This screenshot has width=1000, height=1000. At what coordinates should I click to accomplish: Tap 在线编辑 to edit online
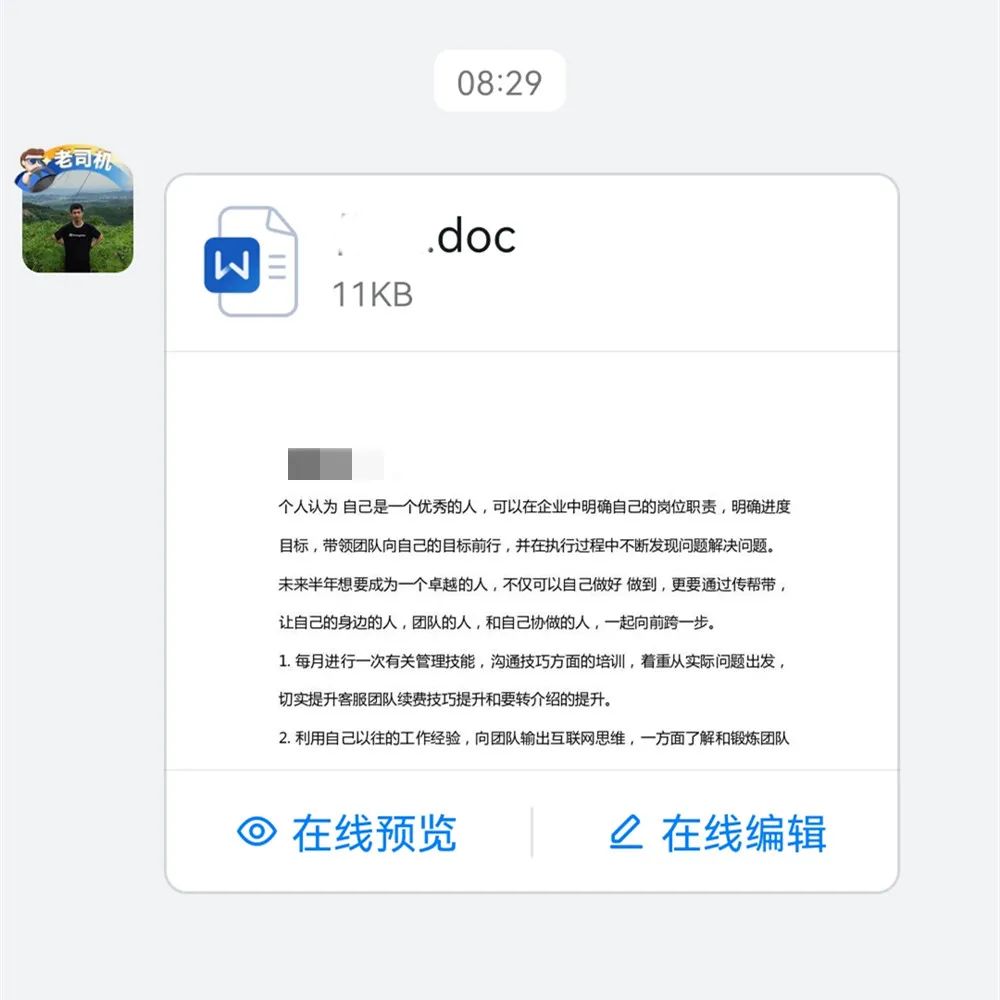(x=718, y=832)
